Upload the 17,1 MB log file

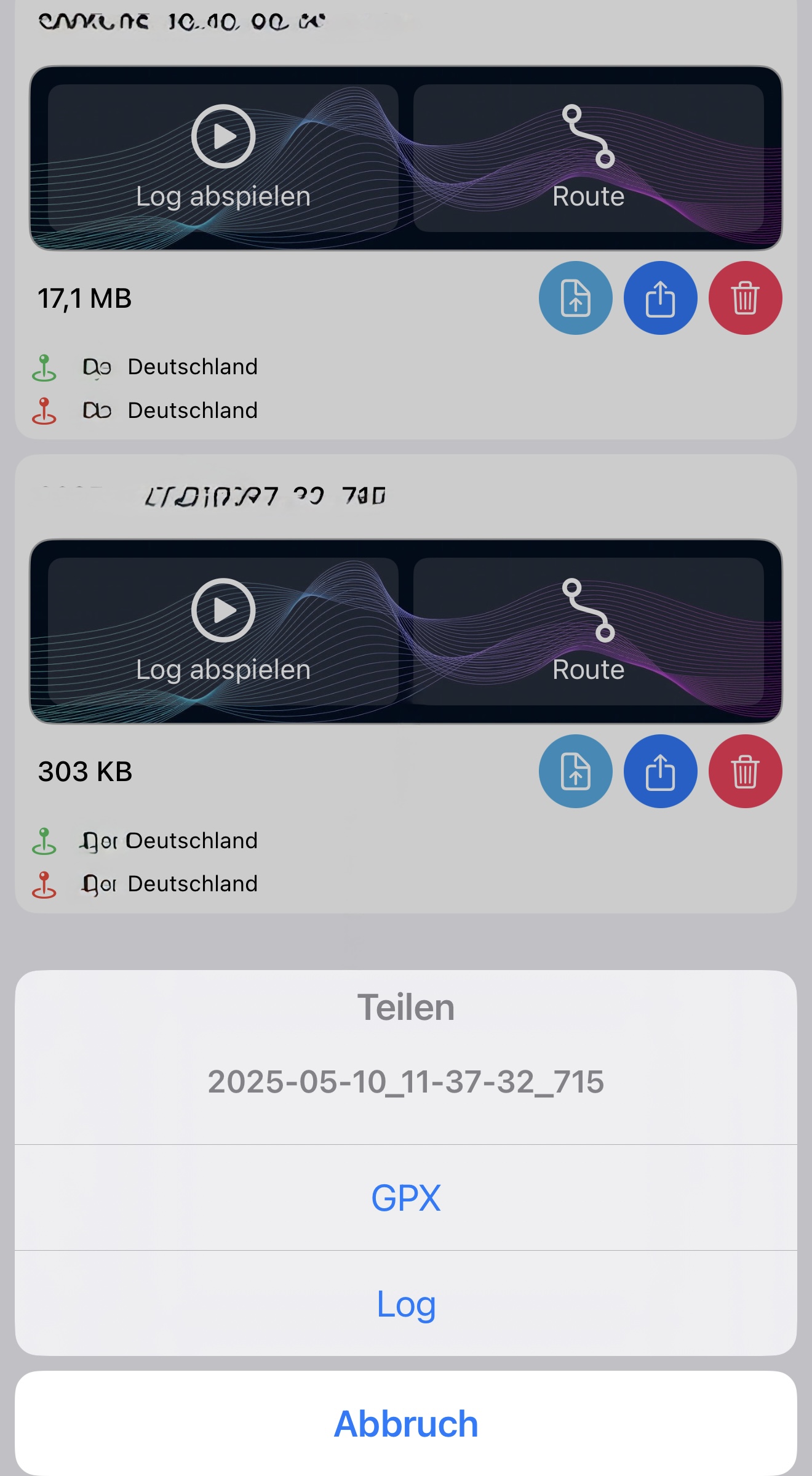tap(575, 298)
